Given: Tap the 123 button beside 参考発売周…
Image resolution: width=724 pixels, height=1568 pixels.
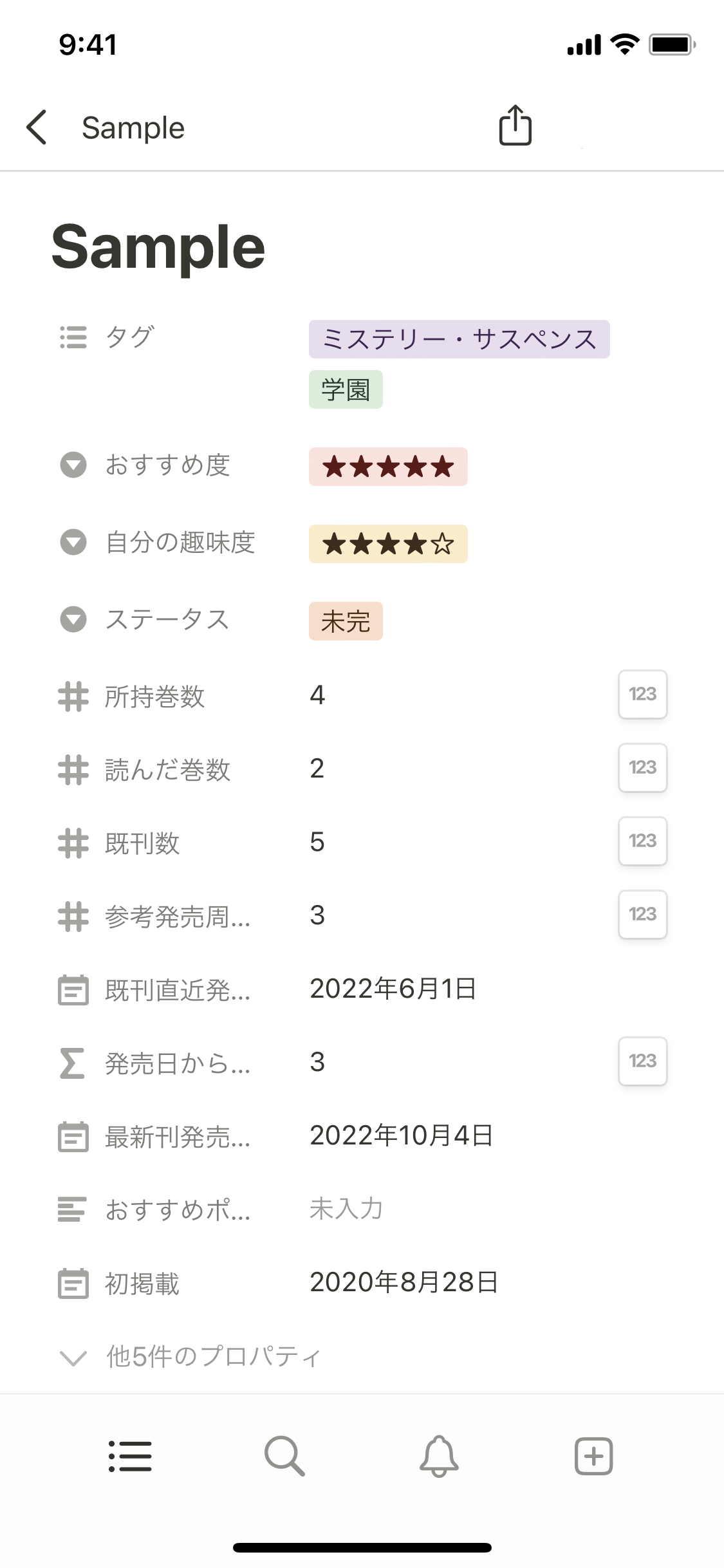Looking at the screenshot, I should click(x=642, y=915).
